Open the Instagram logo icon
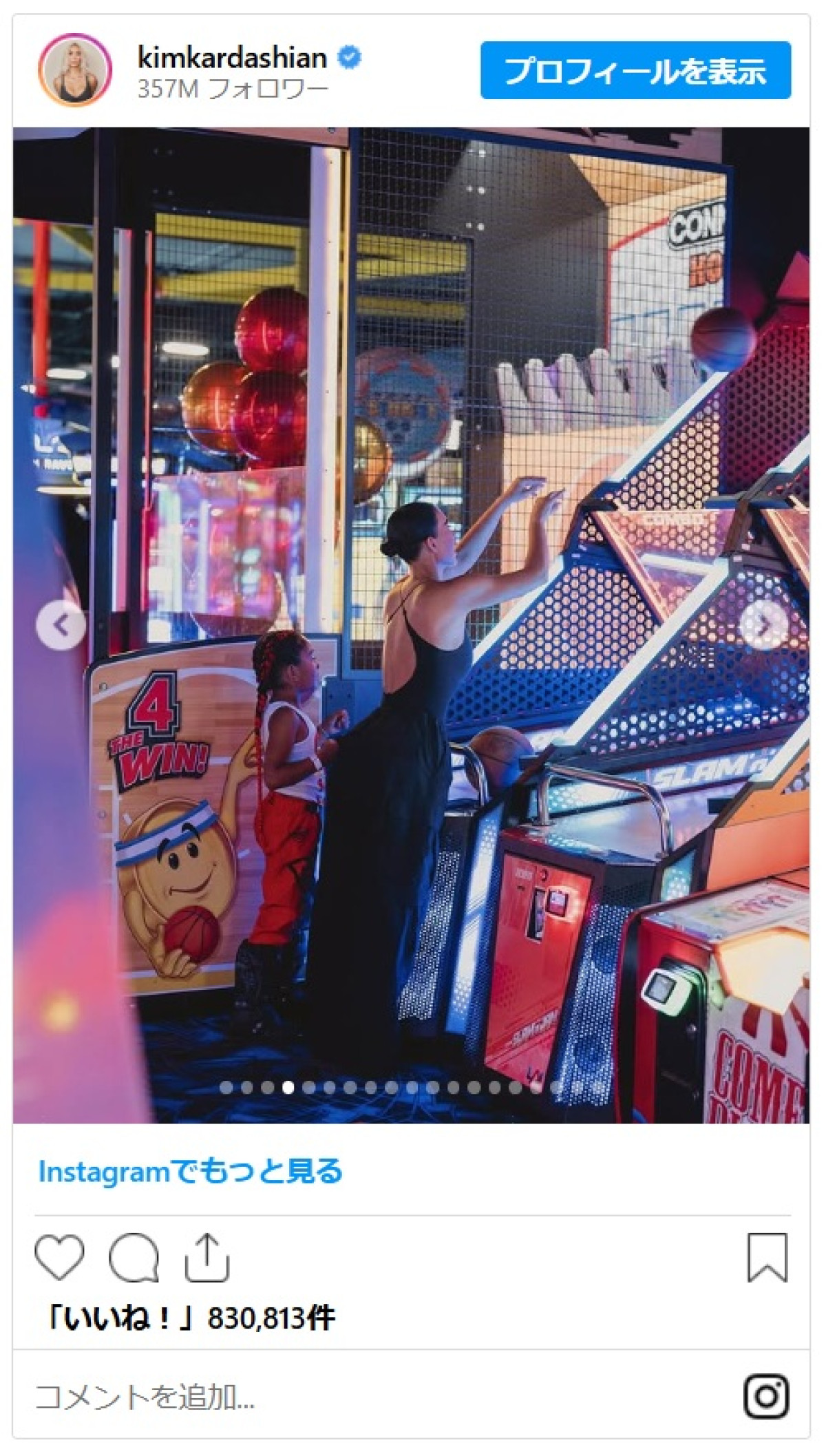This screenshot has width=826, height=1456. [x=765, y=1397]
